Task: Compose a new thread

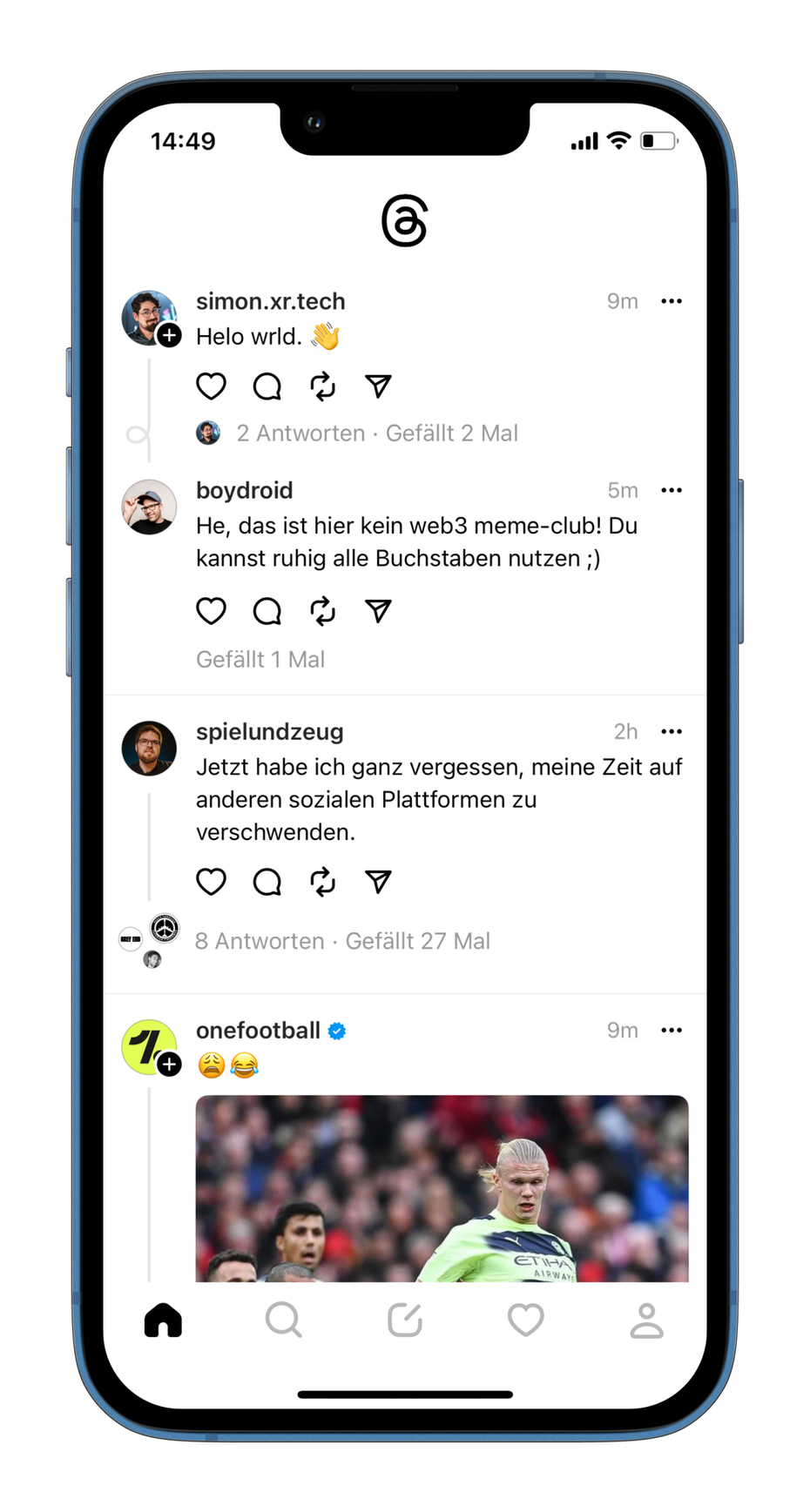Action: point(405,1320)
